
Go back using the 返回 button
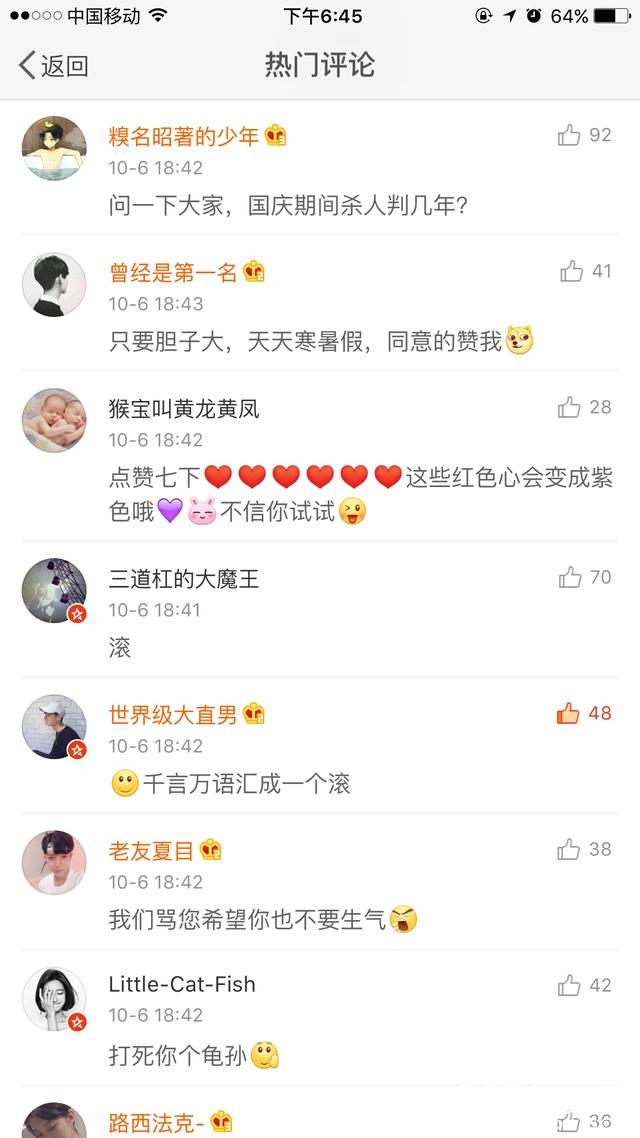click(54, 66)
